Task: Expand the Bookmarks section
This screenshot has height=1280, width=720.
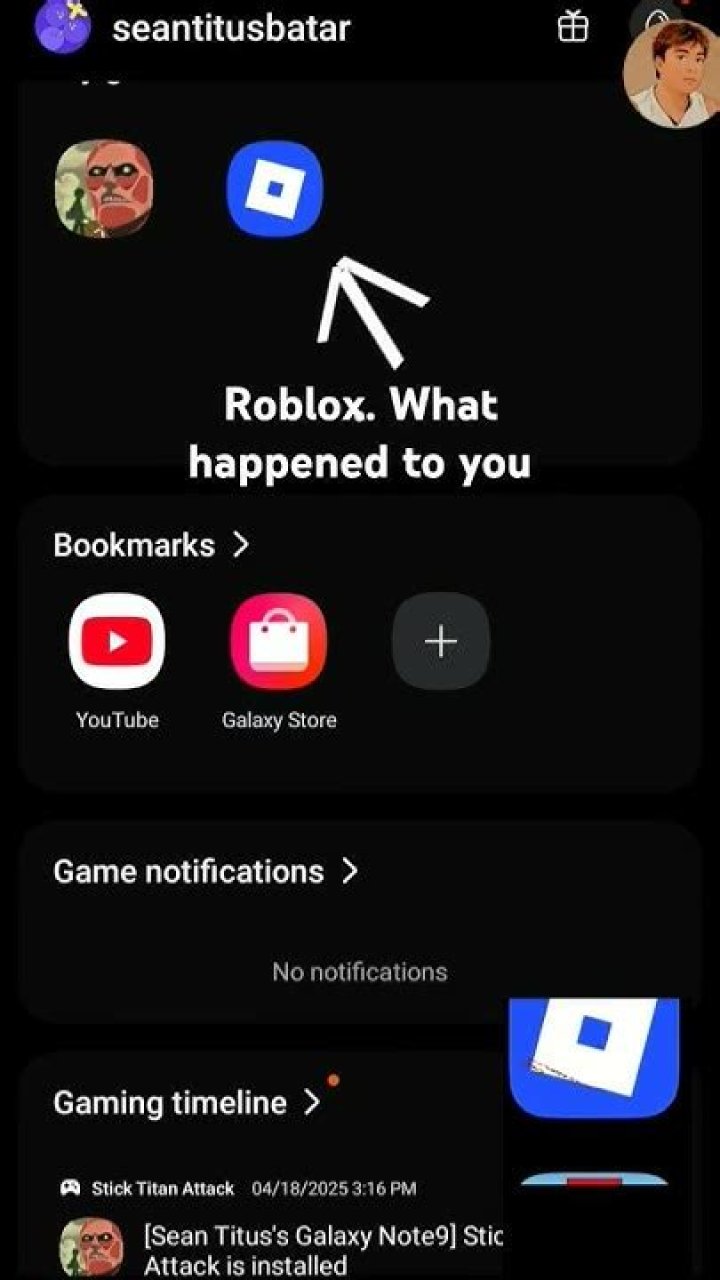Action: click(152, 545)
